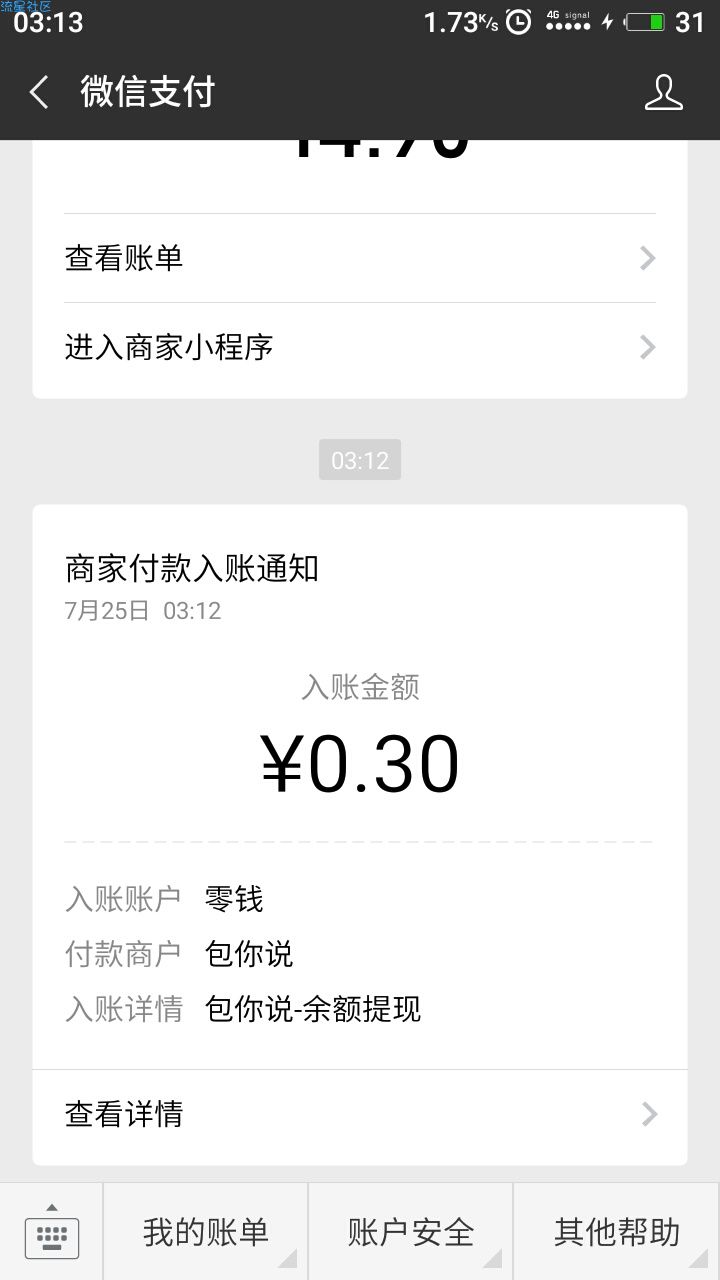Open 查看账单 row
This screenshot has height=1280, width=720.
pyautogui.click(x=360, y=258)
